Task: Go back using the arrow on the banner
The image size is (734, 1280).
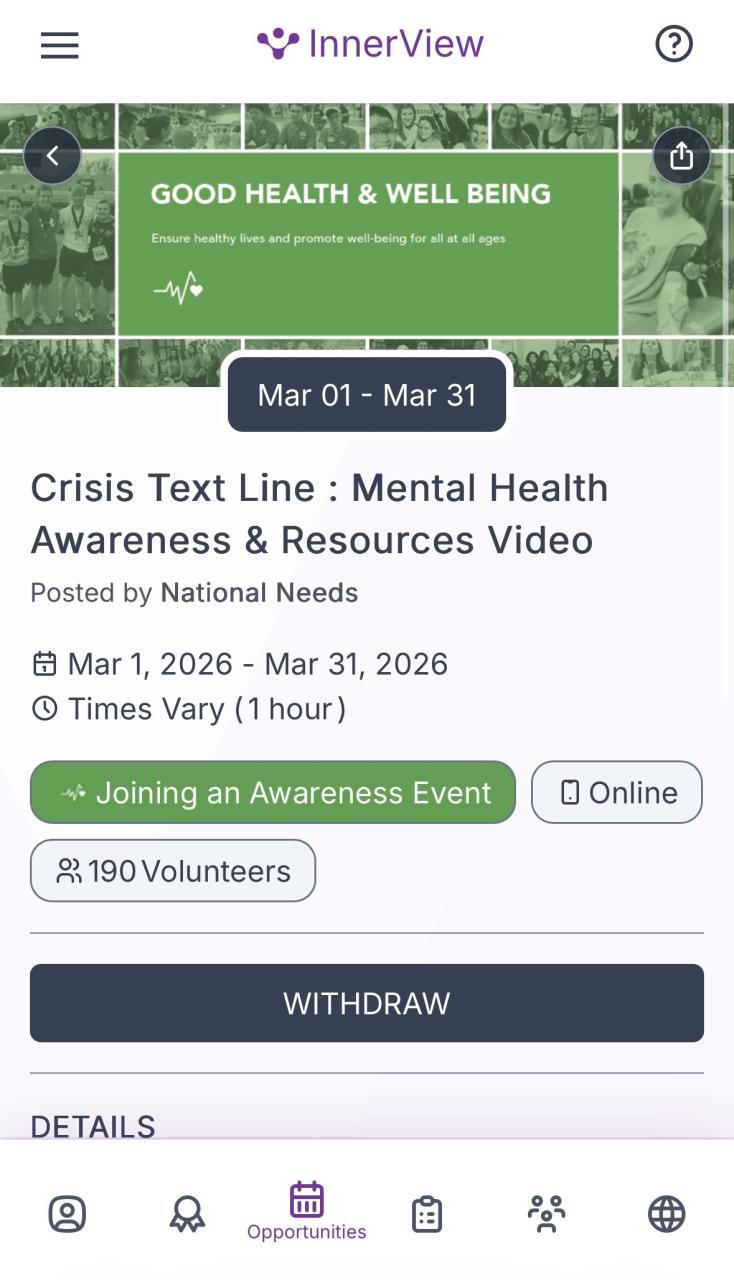Action: [x=52, y=156]
